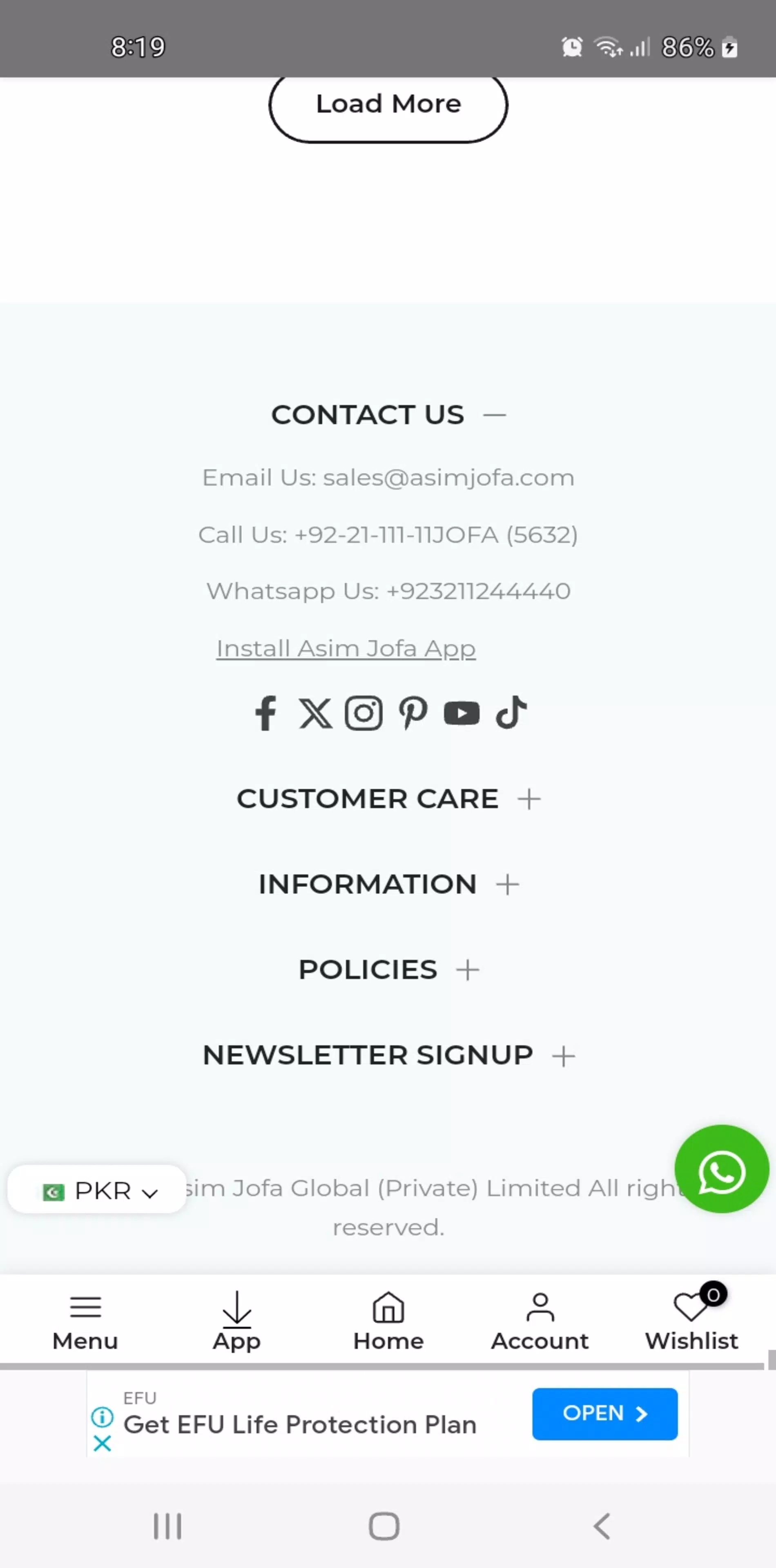Open the Install Asim Jofa App link
This screenshot has height=1568, width=776.
point(346,649)
